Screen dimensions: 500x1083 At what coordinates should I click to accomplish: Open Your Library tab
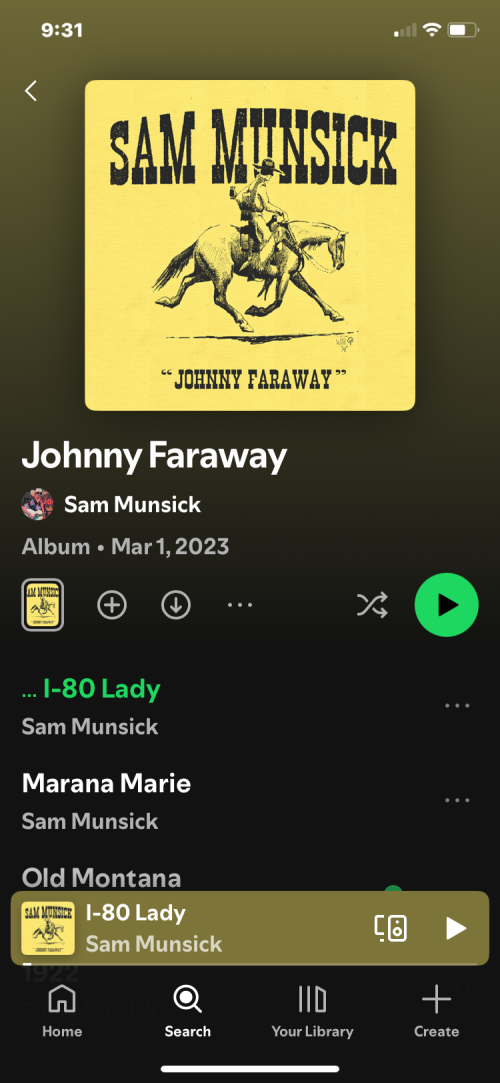point(312,1012)
